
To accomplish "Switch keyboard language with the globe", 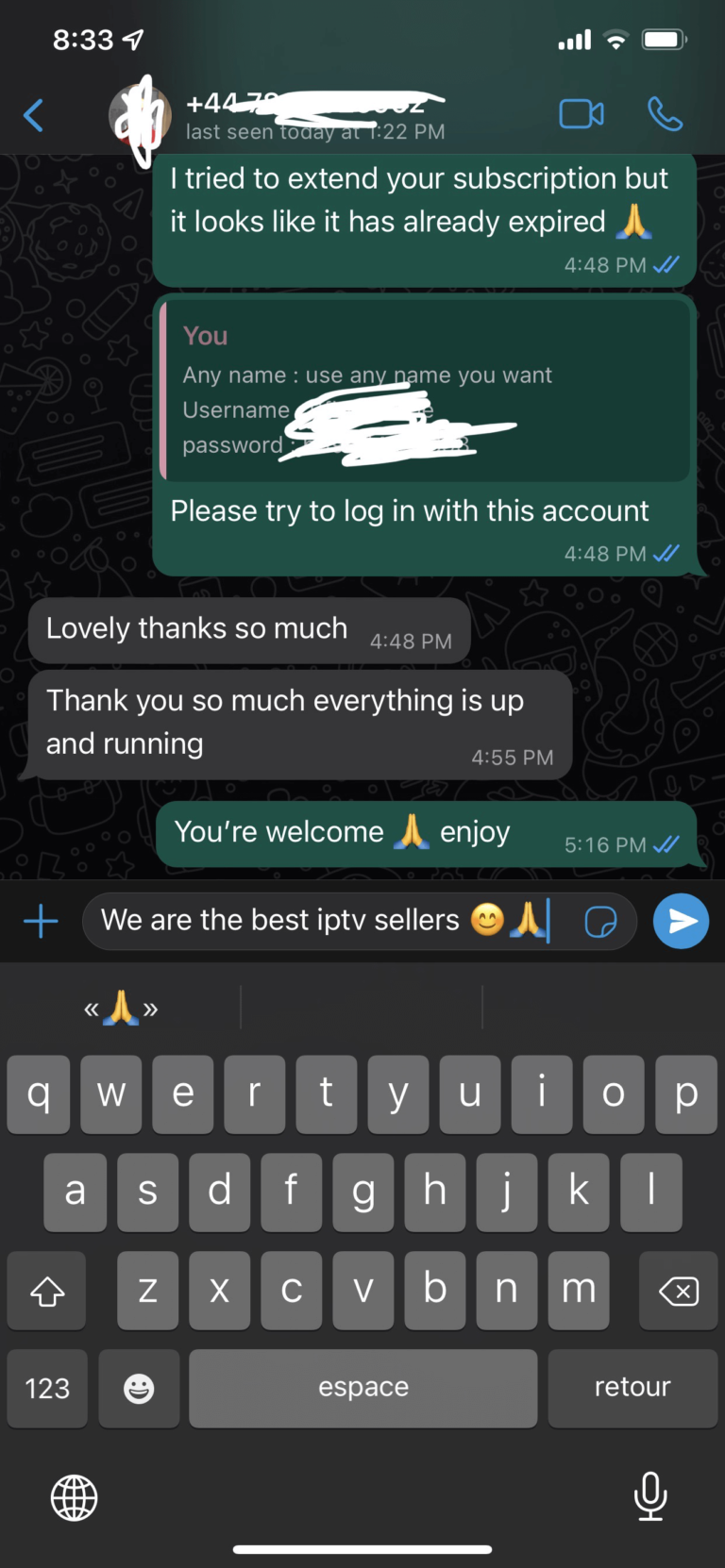I will click(x=74, y=1497).
